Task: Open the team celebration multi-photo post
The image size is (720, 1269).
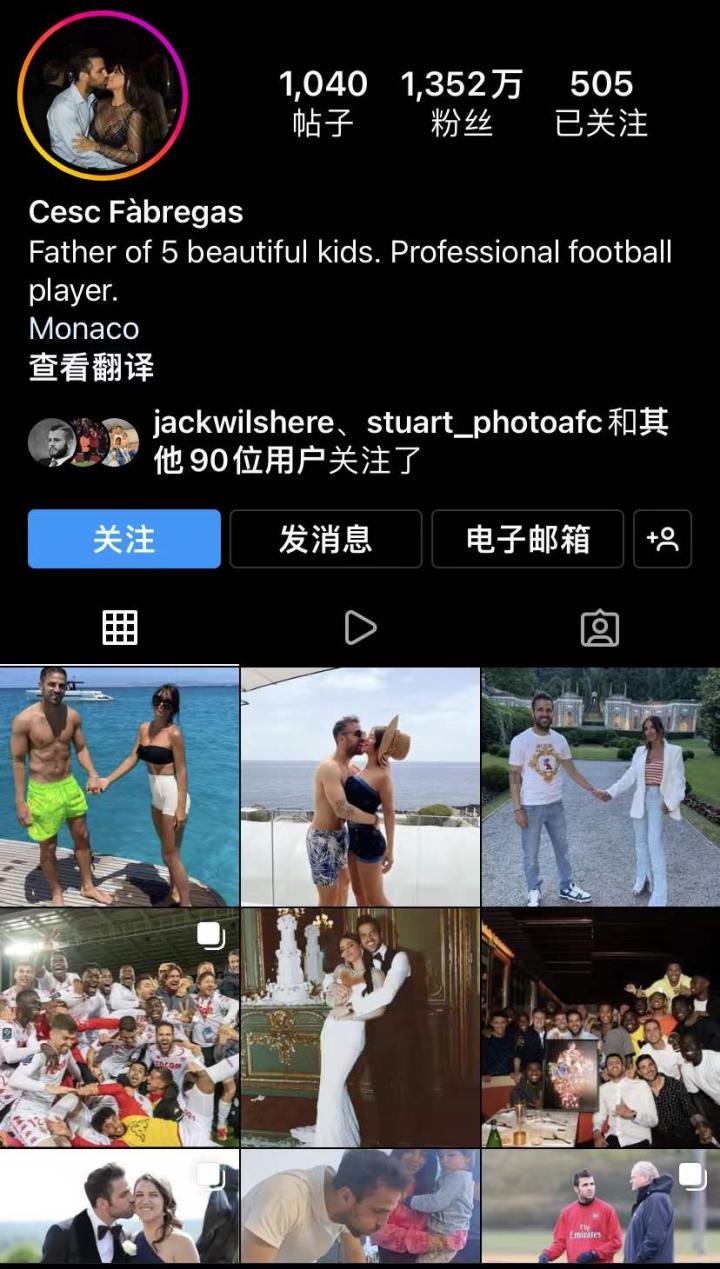Action: tap(119, 1027)
